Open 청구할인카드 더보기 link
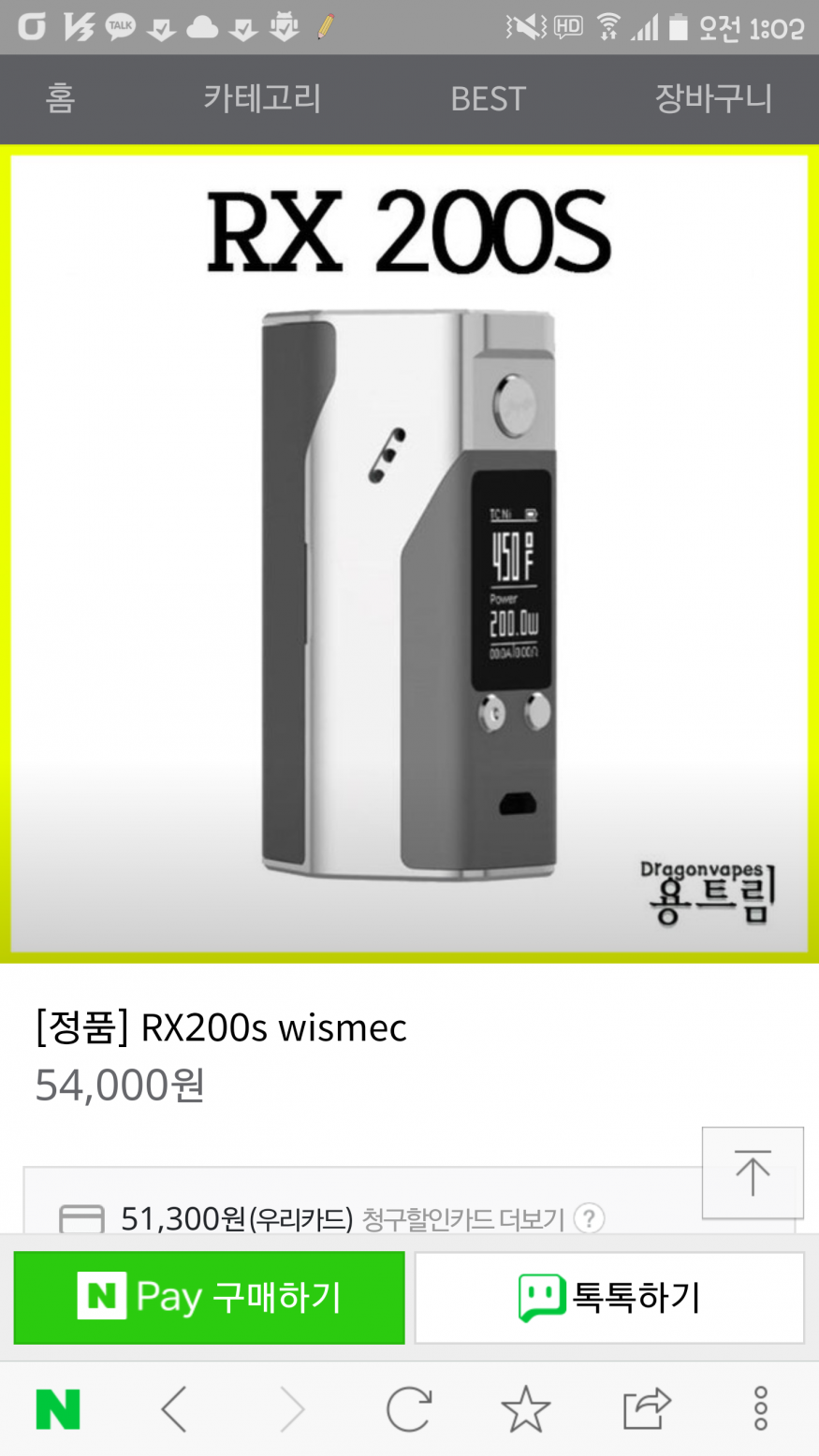This screenshot has height=1456, width=819. [x=463, y=1218]
